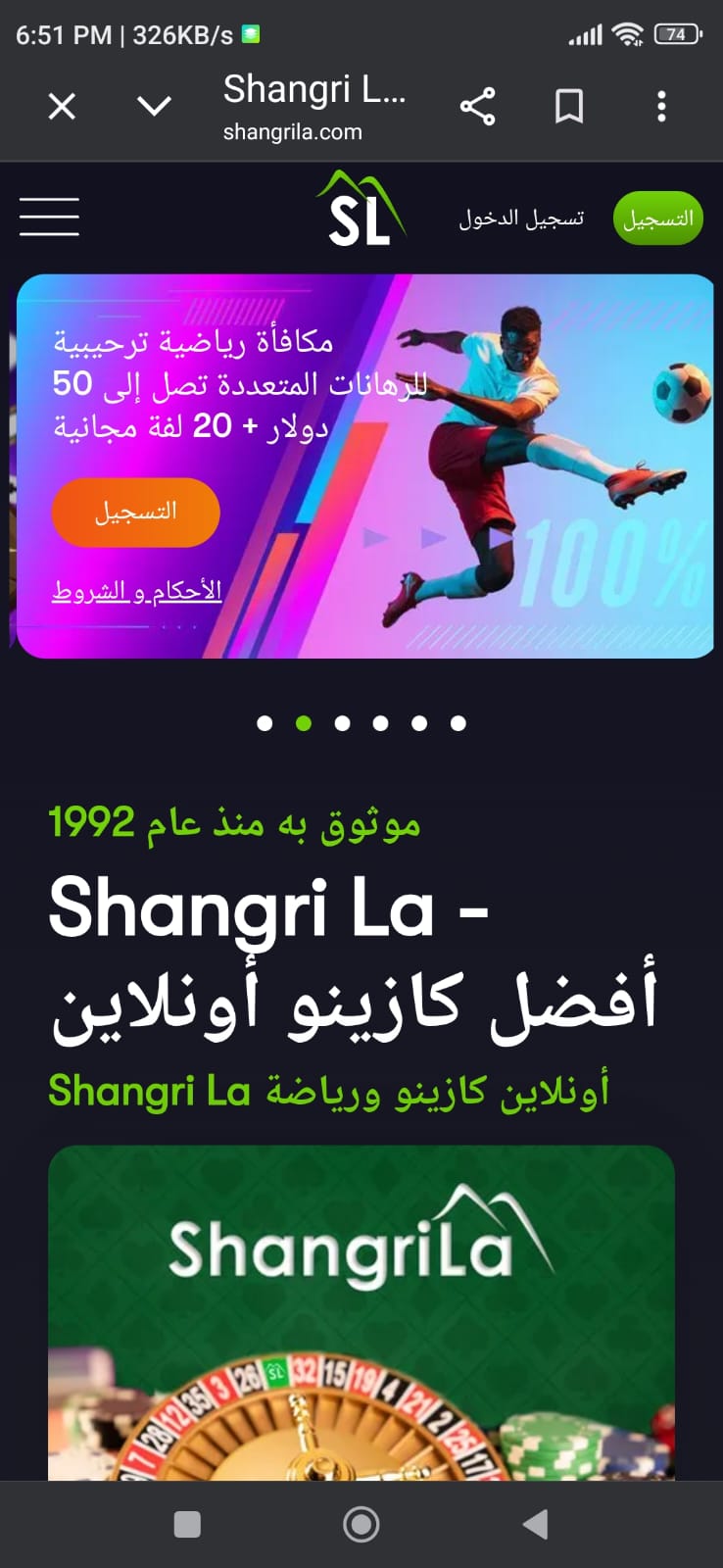
Task: Bookmark this web page
Action: 569,106
